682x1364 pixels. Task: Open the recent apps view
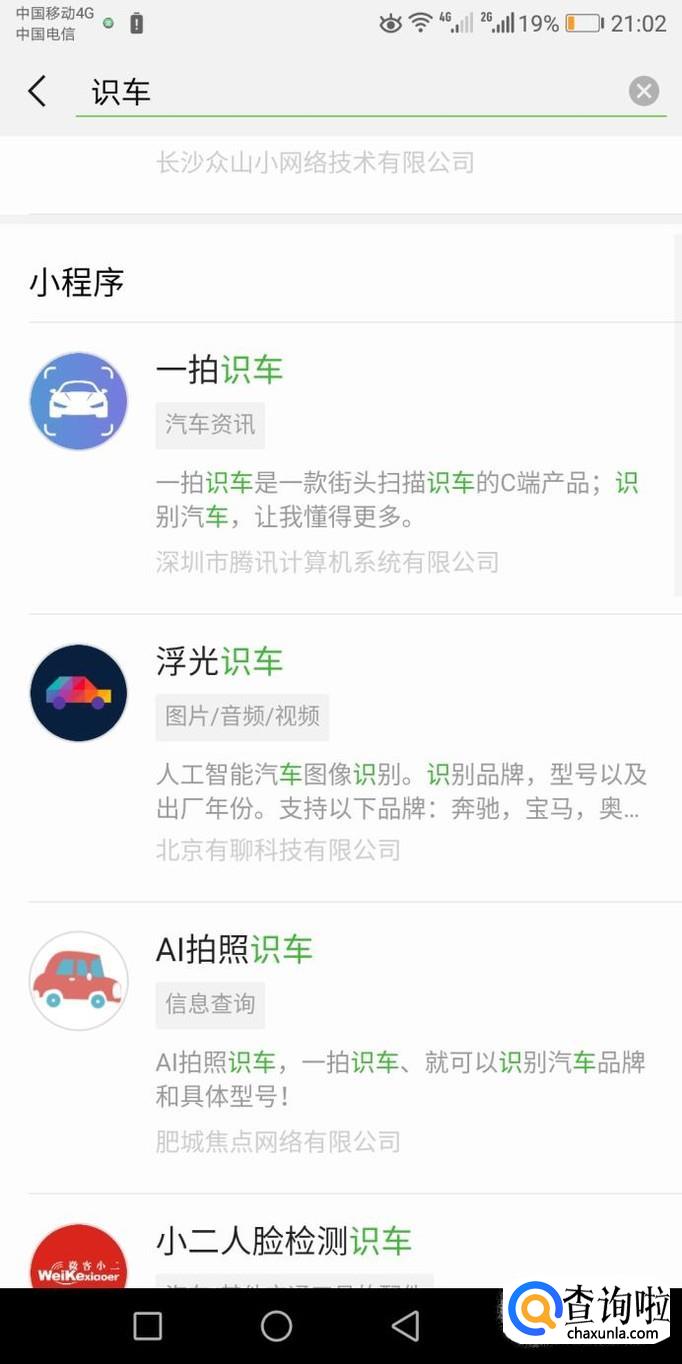[148, 1326]
